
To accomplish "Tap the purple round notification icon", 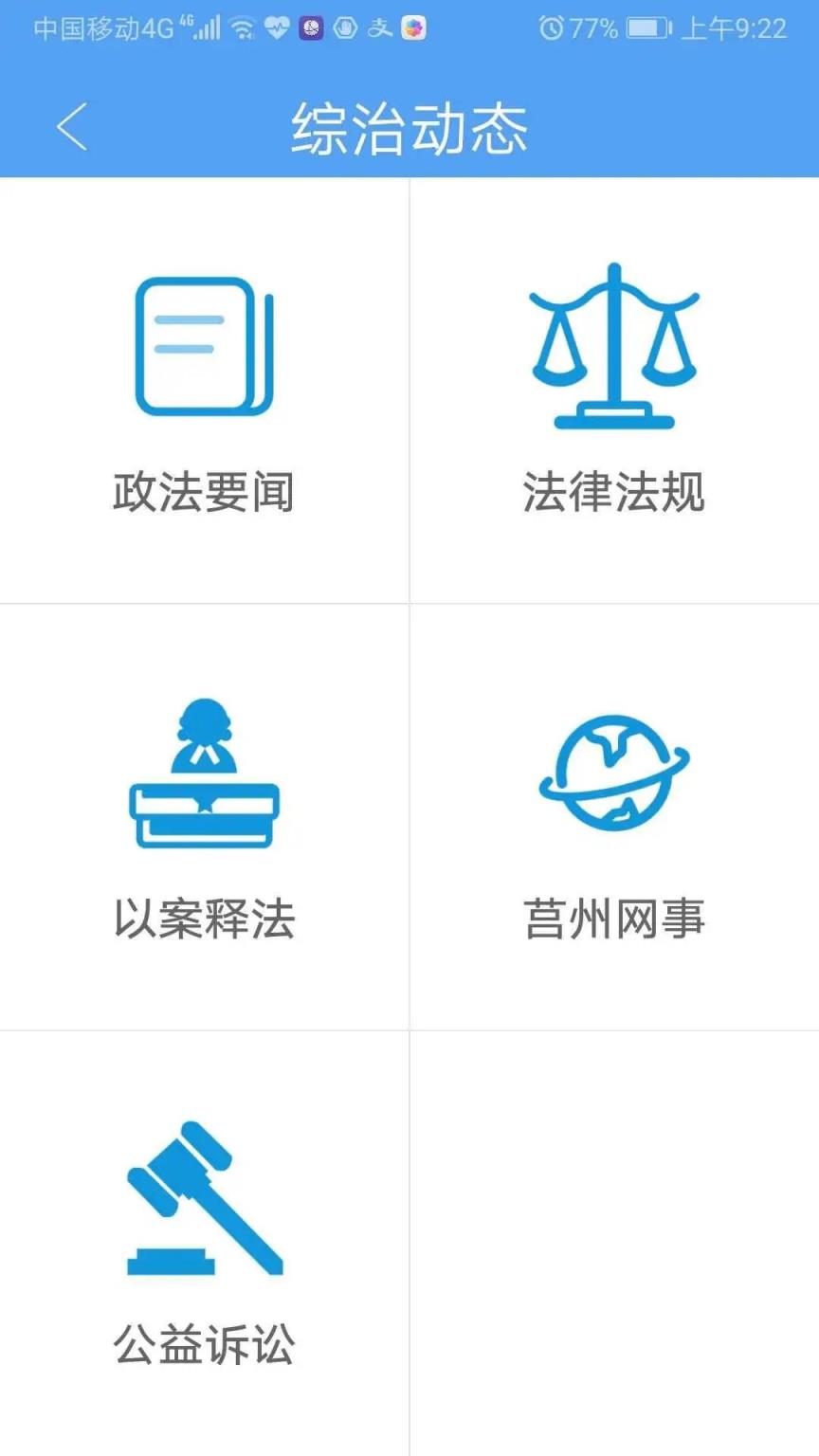I will click(310, 28).
